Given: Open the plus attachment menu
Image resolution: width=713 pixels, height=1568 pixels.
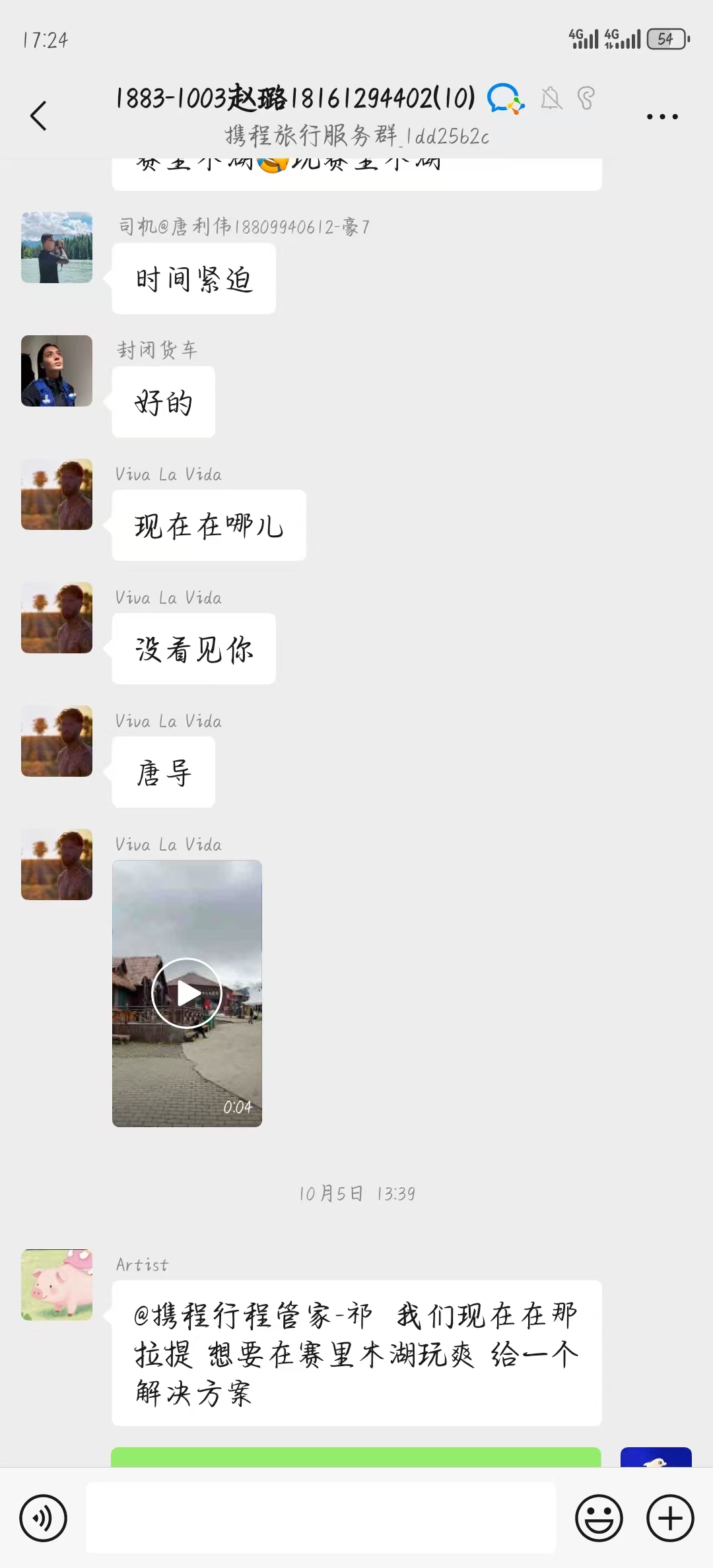Looking at the screenshot, I should pyautogui.click(x=670, y=1519).
